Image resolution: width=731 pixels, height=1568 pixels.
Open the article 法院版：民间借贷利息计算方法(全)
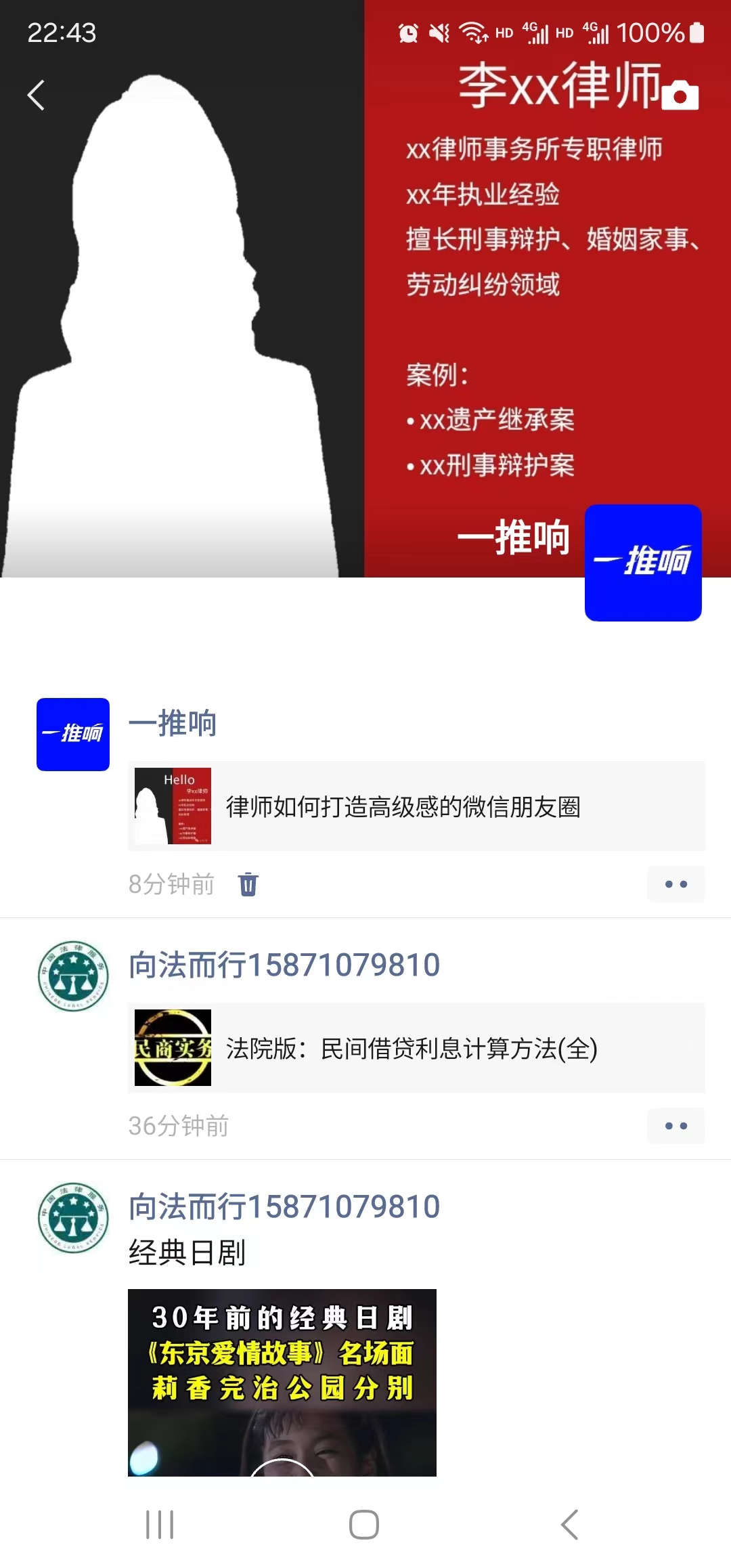pos(416,1048)
